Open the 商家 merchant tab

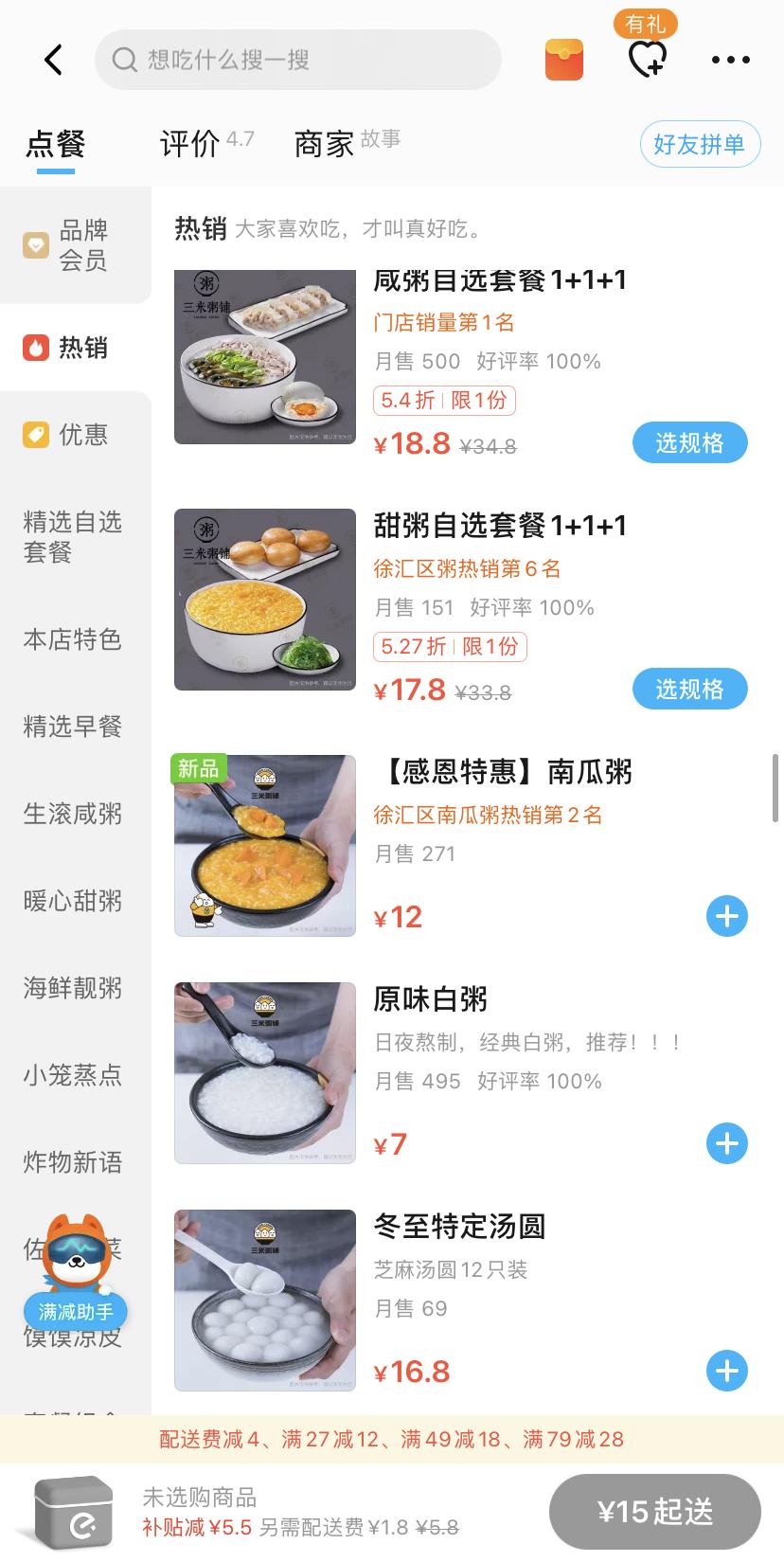(x=322, y=144)
